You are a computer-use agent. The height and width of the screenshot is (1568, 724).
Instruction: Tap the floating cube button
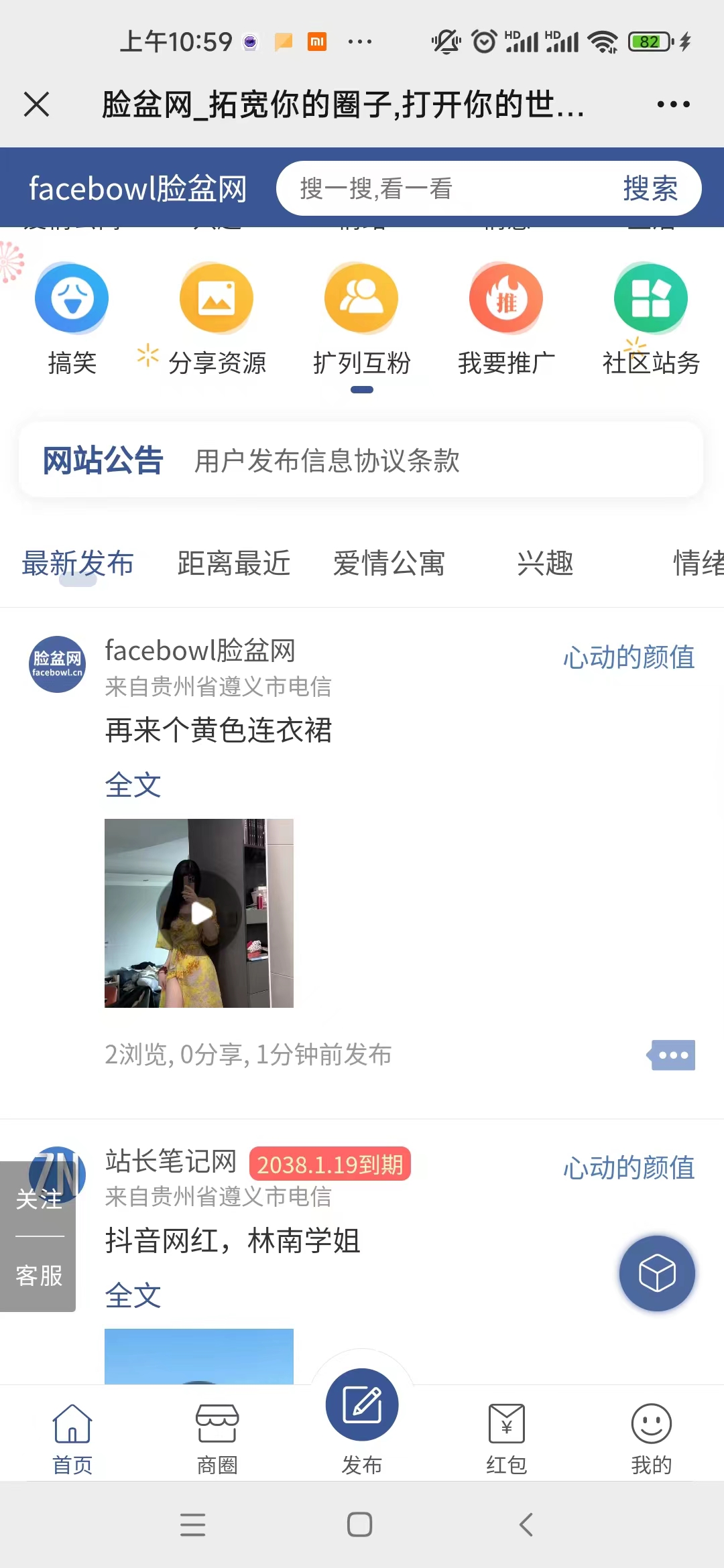(x=657, y=1273)
